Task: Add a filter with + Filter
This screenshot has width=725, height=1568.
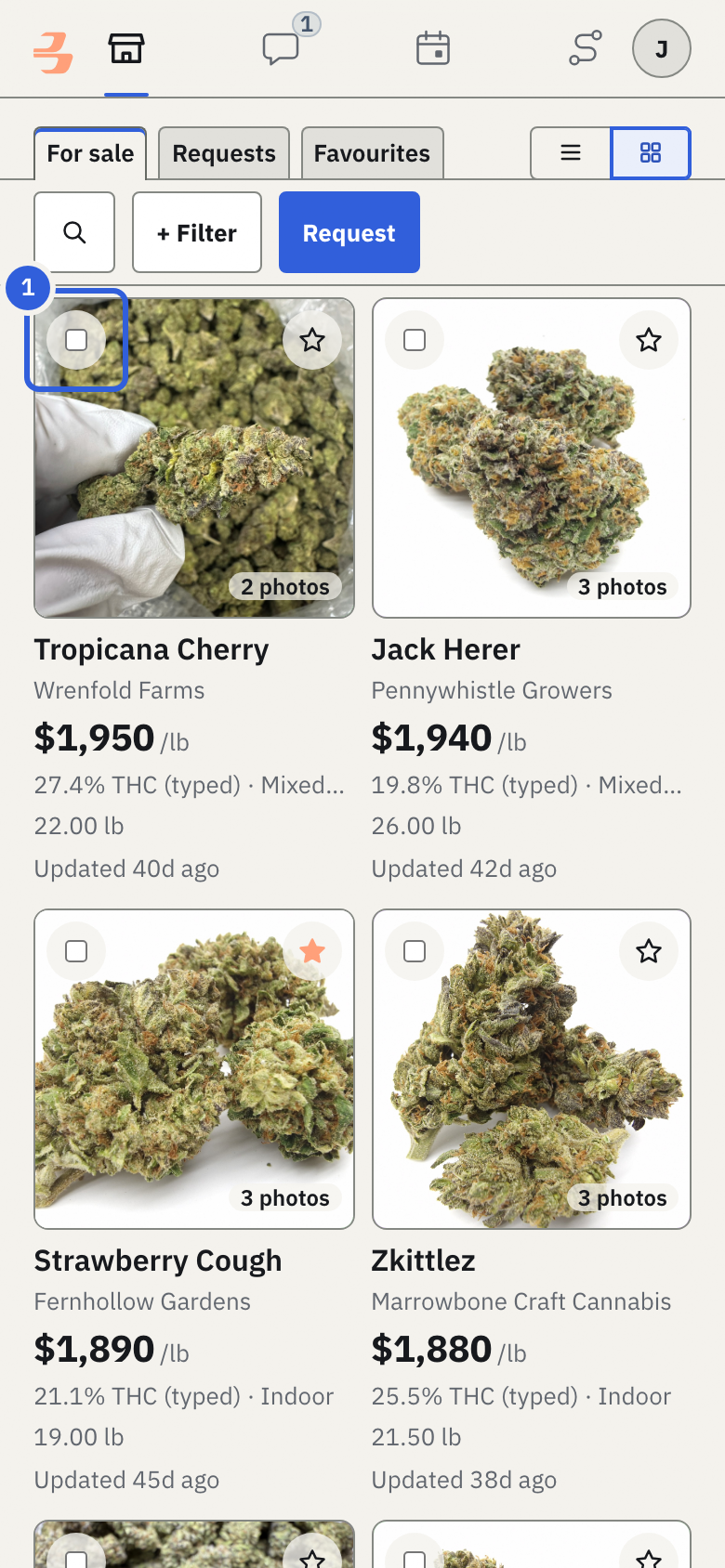Action: point(197,232)
